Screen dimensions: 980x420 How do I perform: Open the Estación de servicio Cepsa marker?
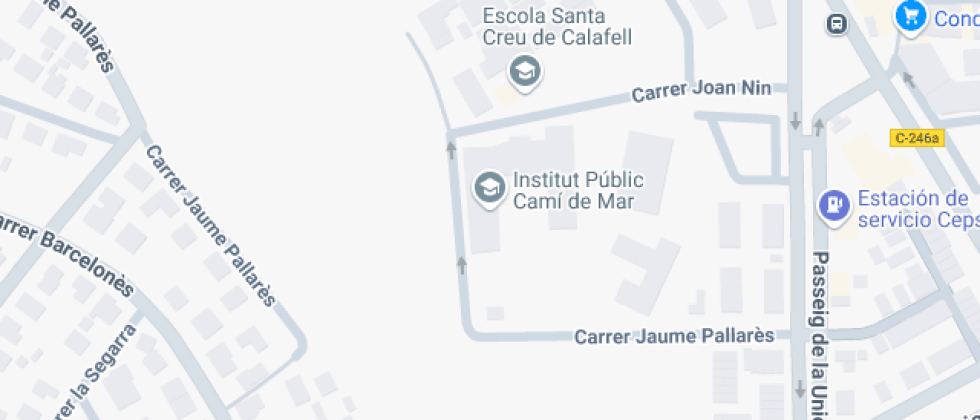point(832,205)
